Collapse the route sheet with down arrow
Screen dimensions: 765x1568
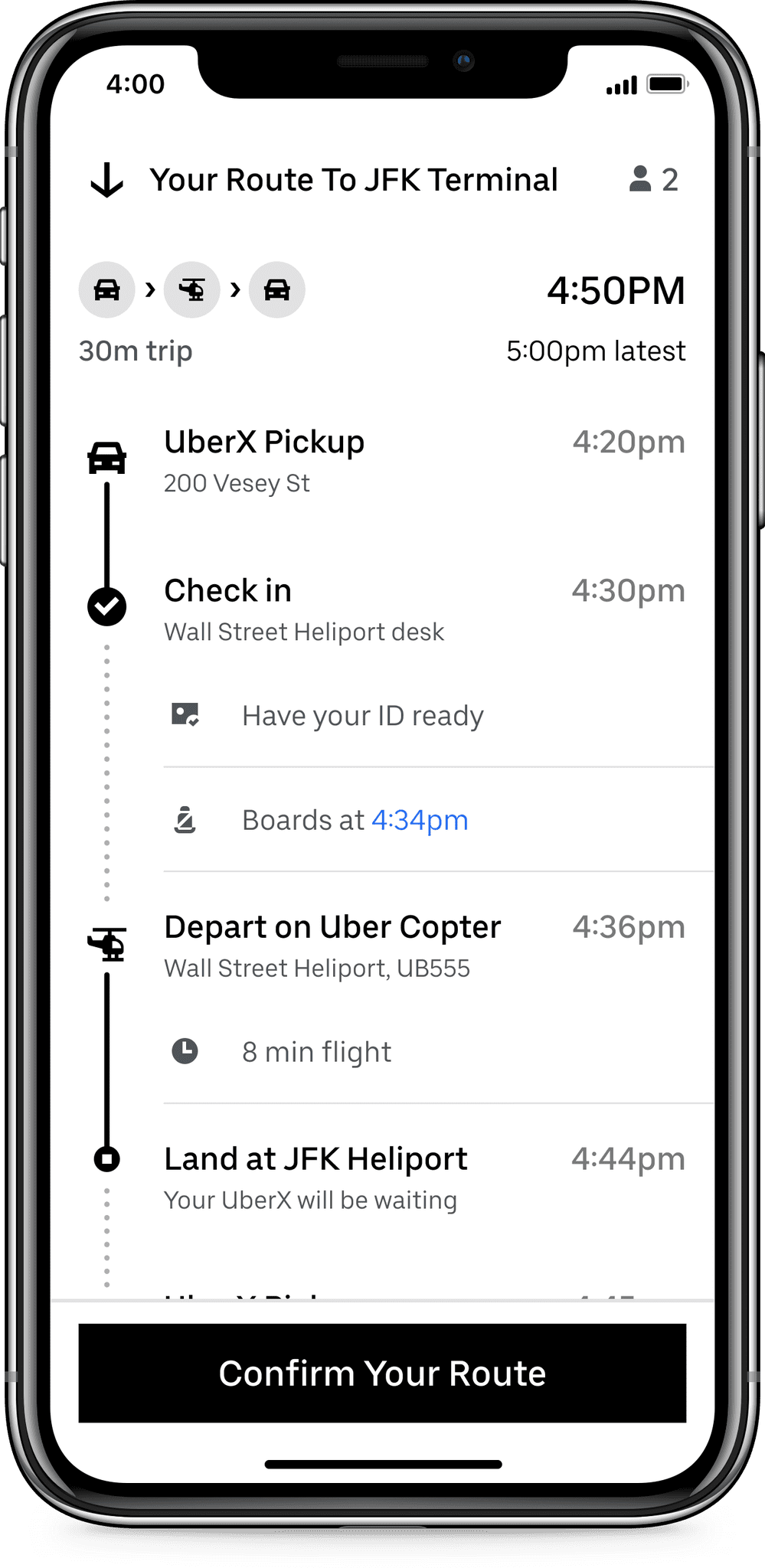tap(107, 181)
